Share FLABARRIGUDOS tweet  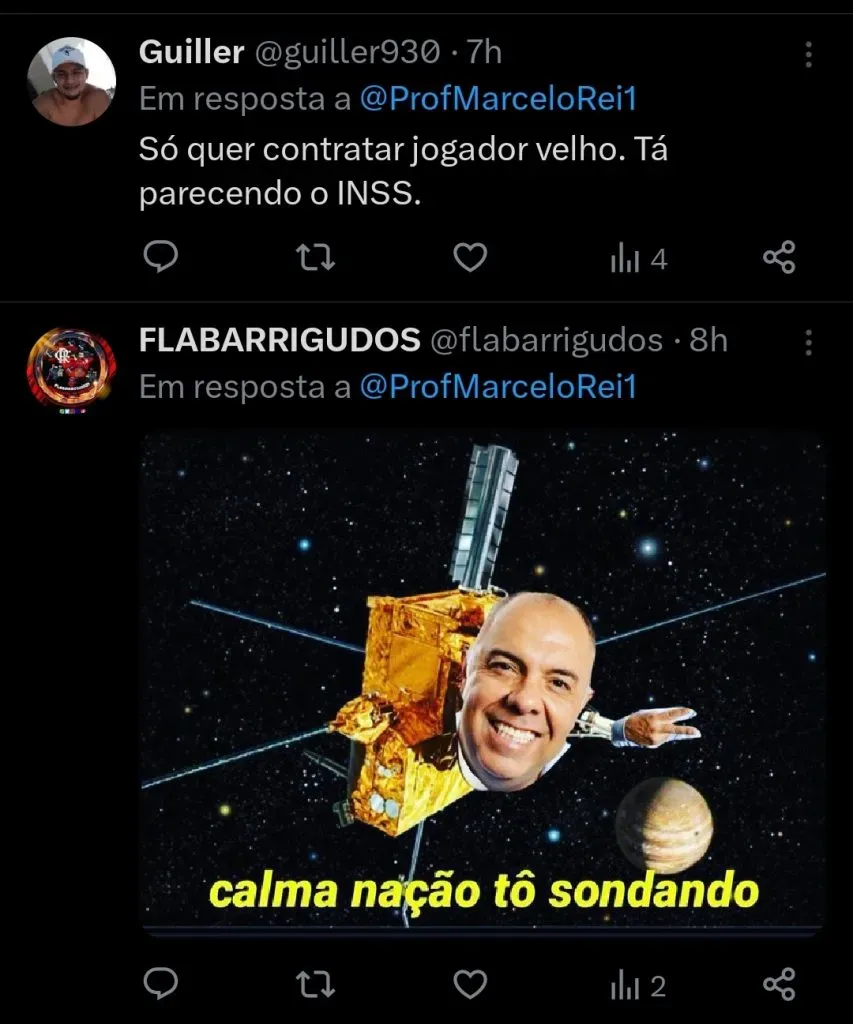[x=779, y=985]
